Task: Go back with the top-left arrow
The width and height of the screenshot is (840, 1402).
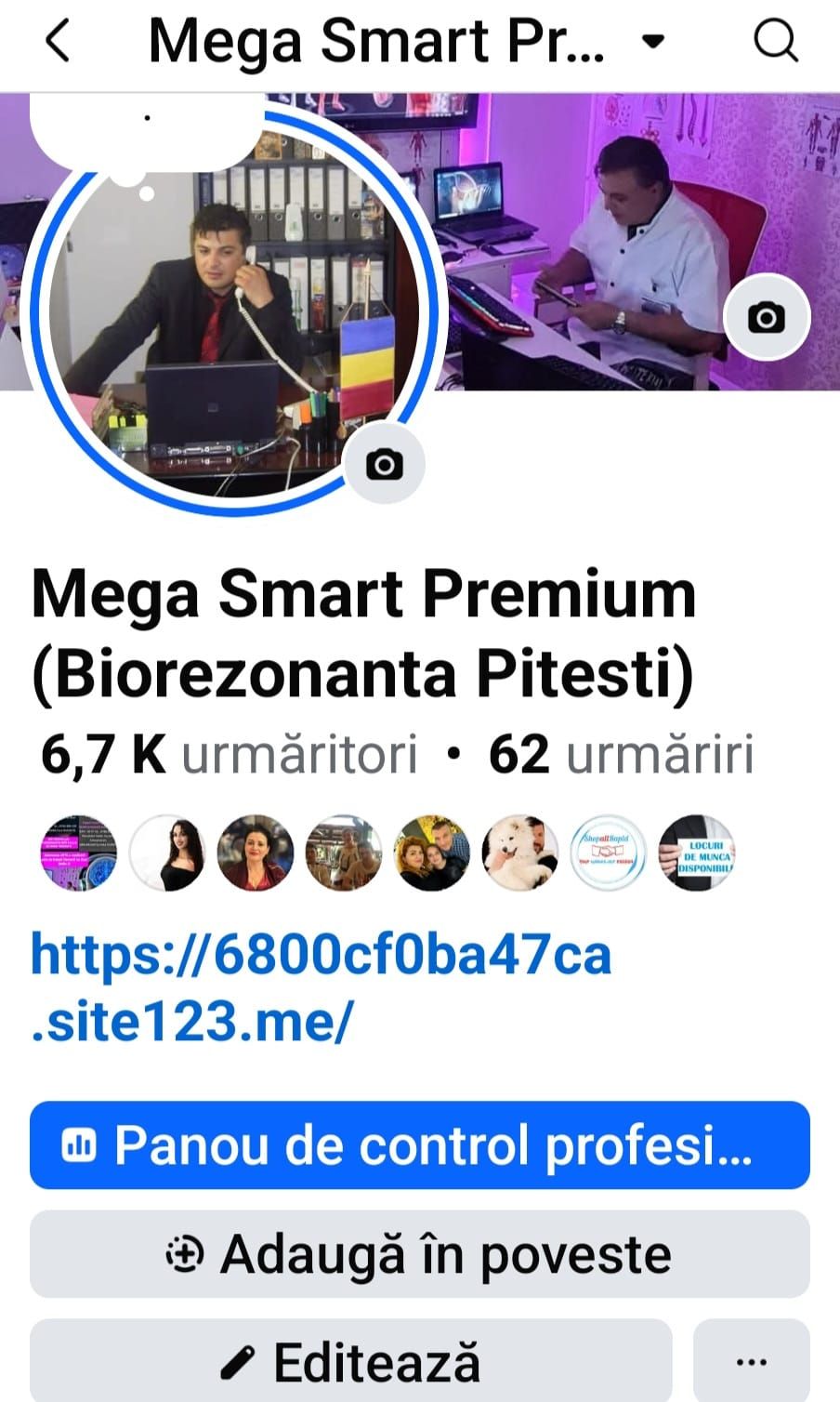Action: pyautogui.click(x=58, y=41)
